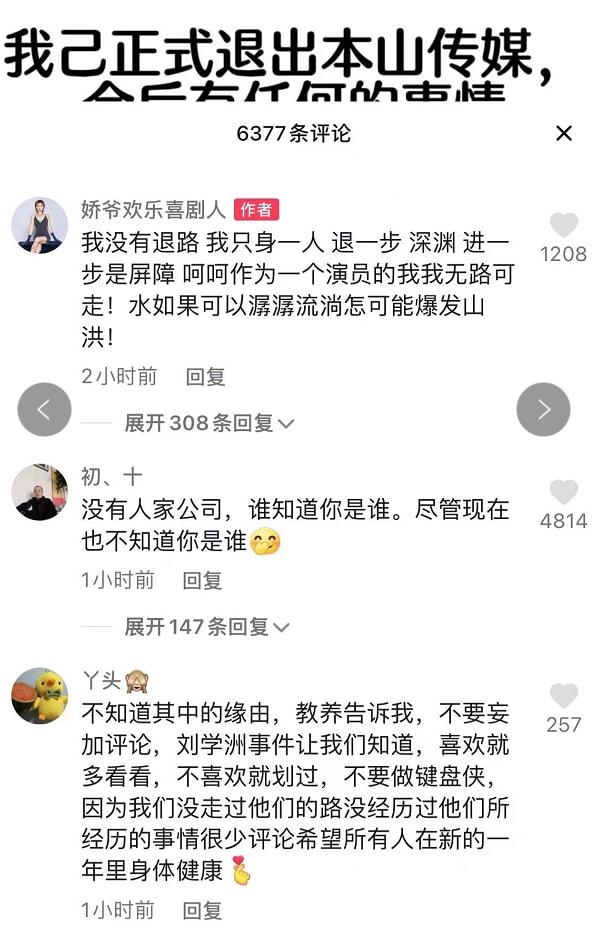Close the comments panel
601x931 pixels.
click(564, 133)
